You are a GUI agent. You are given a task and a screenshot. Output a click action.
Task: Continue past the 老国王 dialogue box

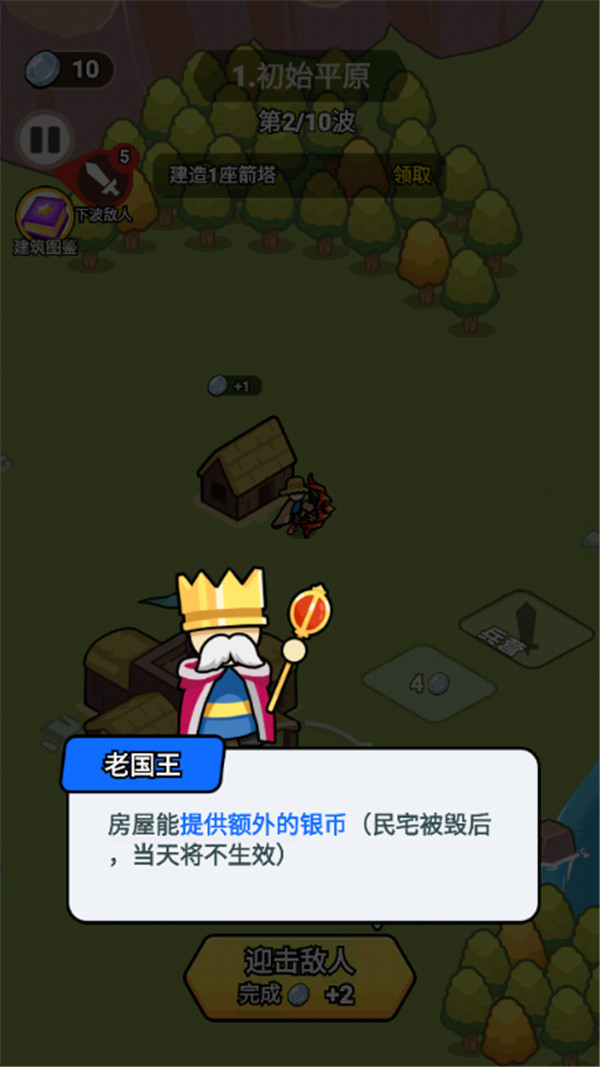pos(302,834)
